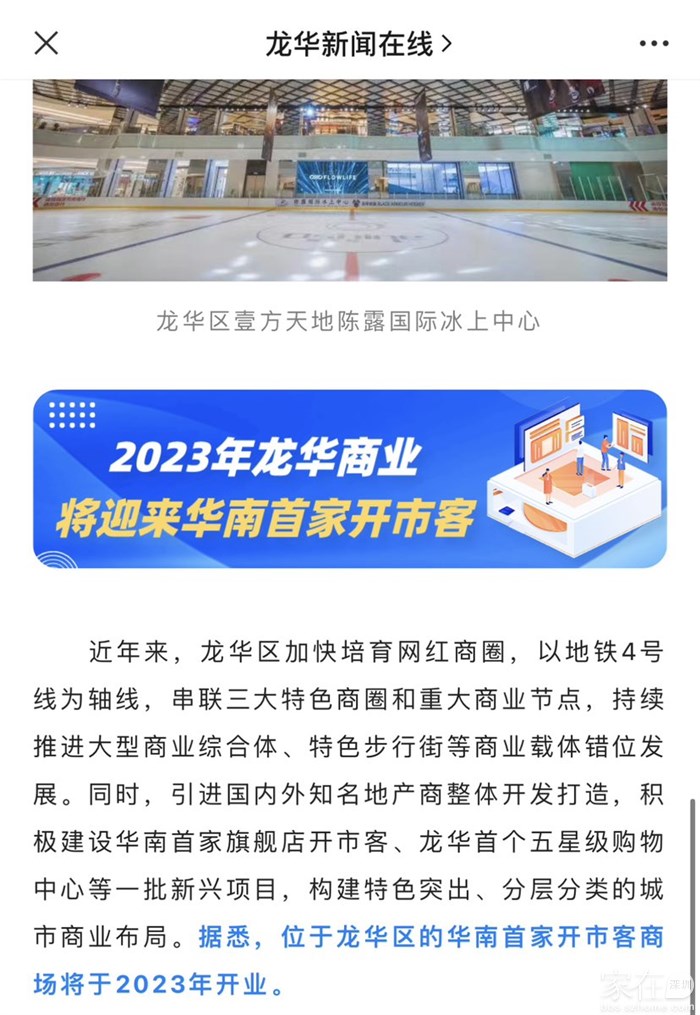The height and width of the screenshot is (1015, 700).
Task: Open the more options menu
Action: 653,44
